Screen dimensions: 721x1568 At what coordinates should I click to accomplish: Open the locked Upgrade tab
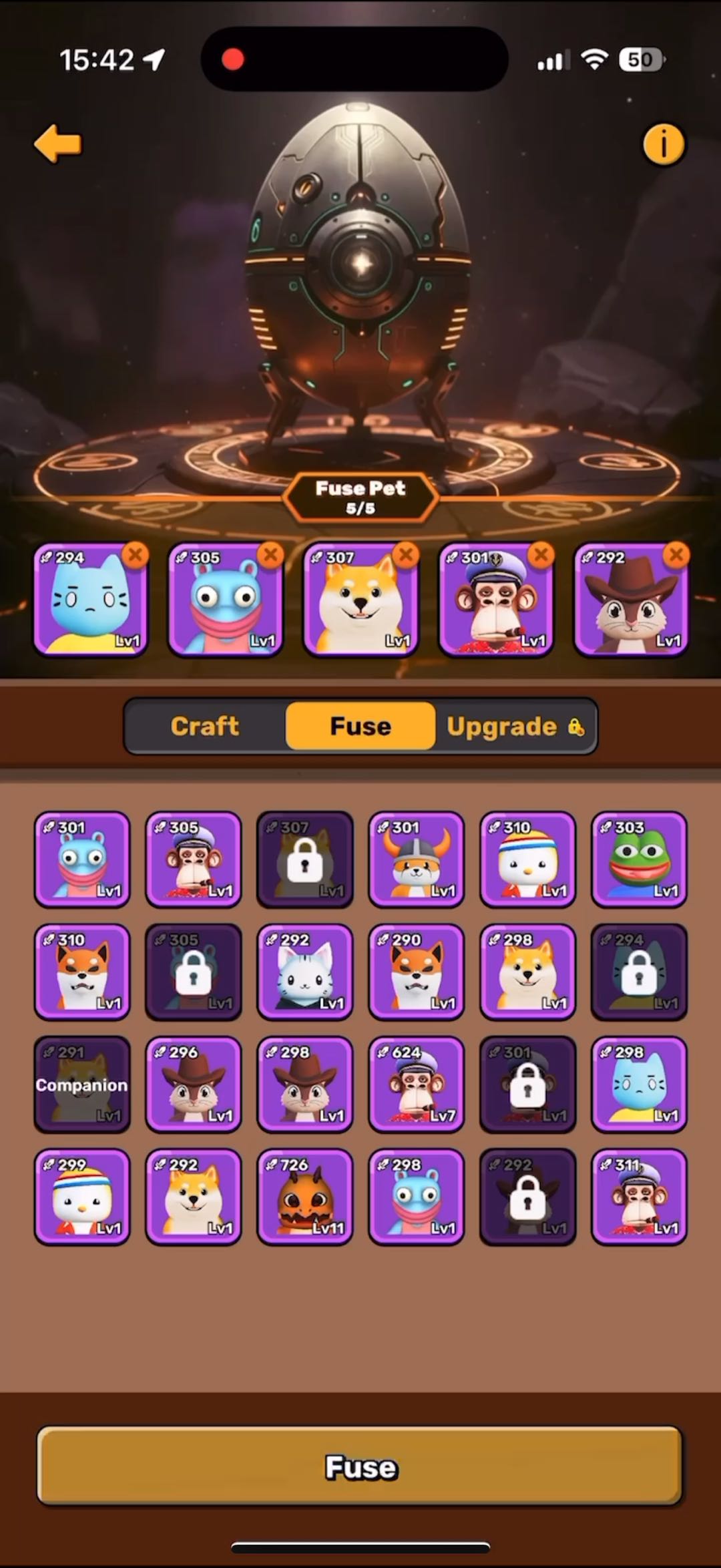click(x=515, y=726)
